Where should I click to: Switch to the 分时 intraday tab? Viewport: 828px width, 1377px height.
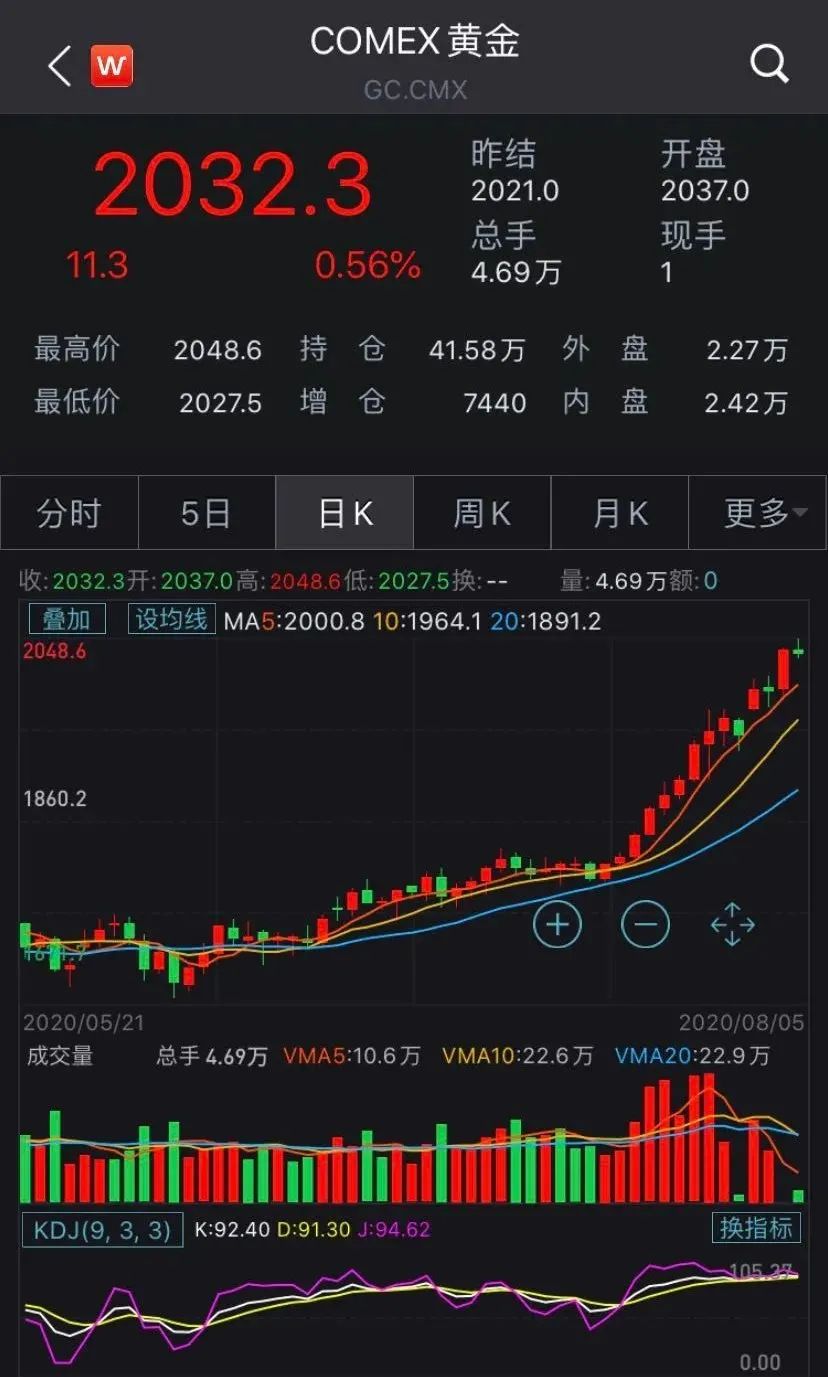68,513
